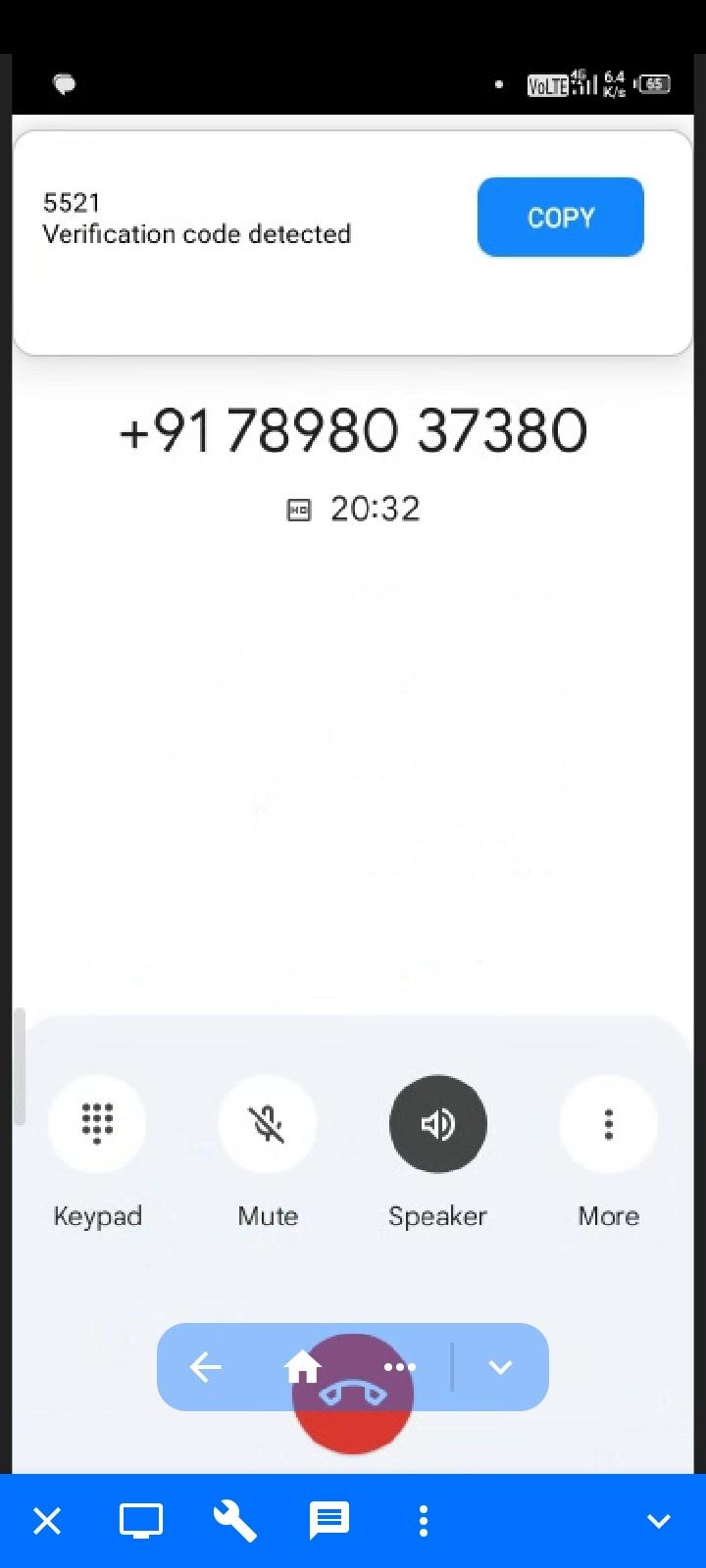The height and width of the screenshot is (1568, 706).
Task: Open the screen cast icon on blue toolbar
Action: point(140,1520)
